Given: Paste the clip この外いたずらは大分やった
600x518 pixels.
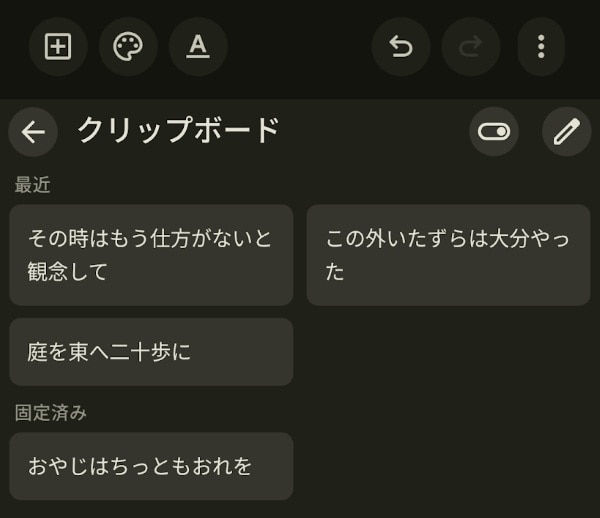Looking at the screenshot, I should [x=448, y=255].
